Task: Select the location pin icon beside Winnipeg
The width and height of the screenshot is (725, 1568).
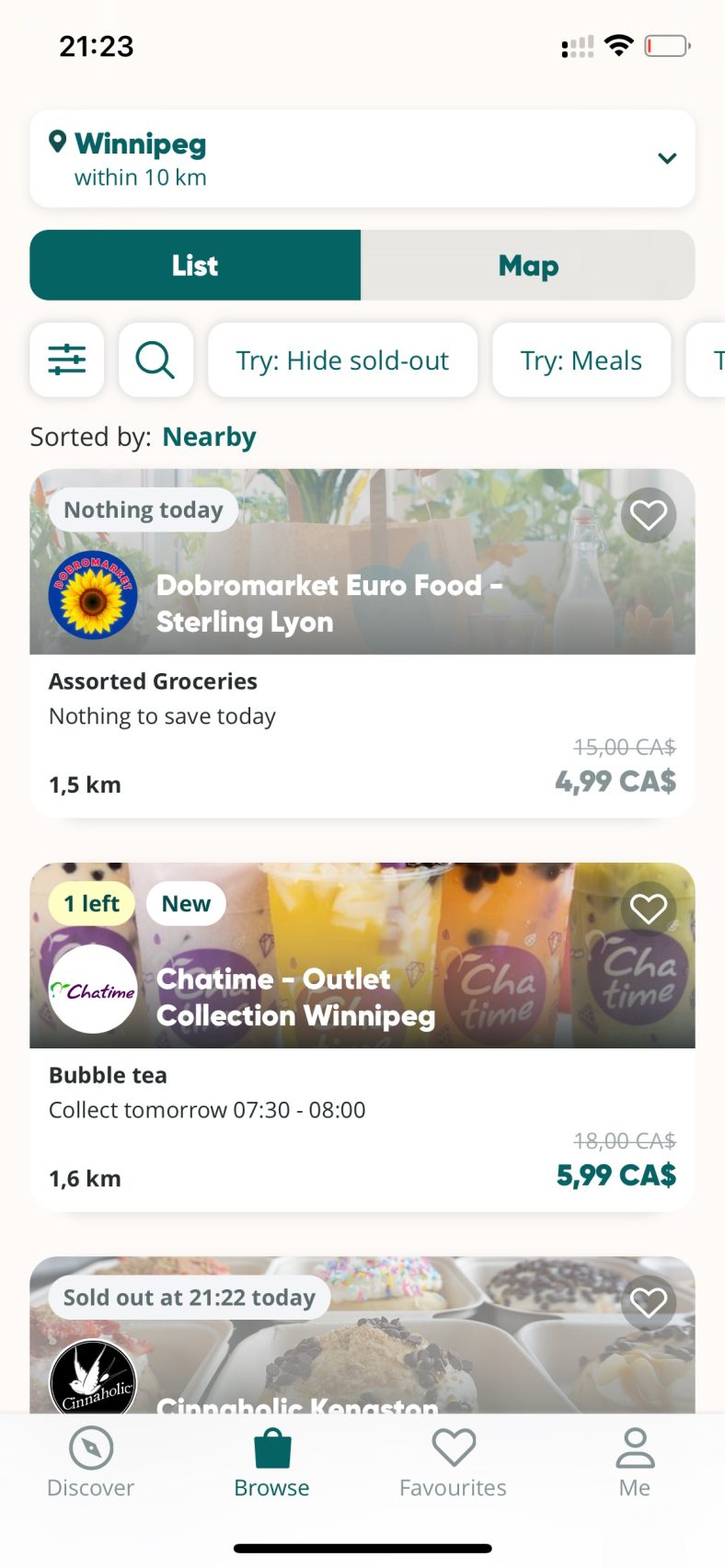Action: pyautogui.click(x=57, y=143)
